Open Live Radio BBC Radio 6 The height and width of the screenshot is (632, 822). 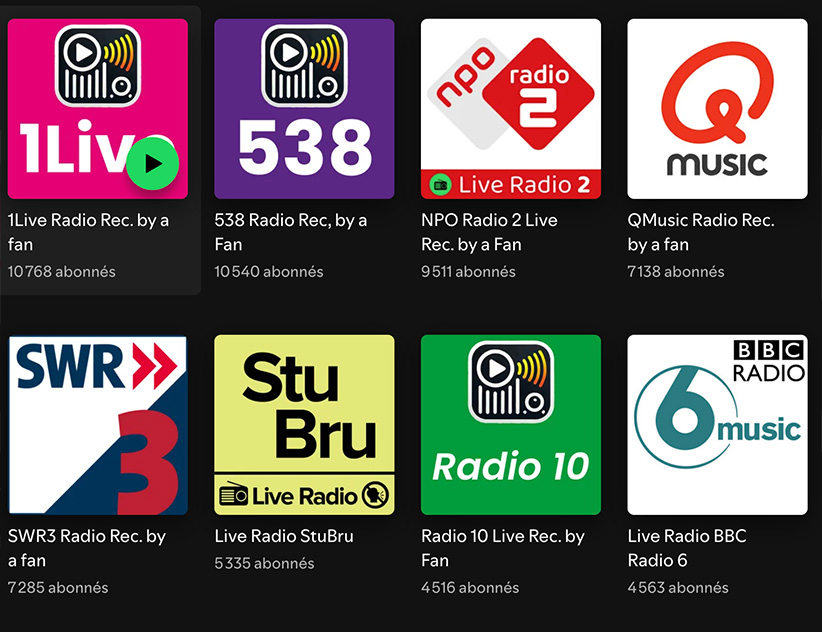[x=717, y=424]
